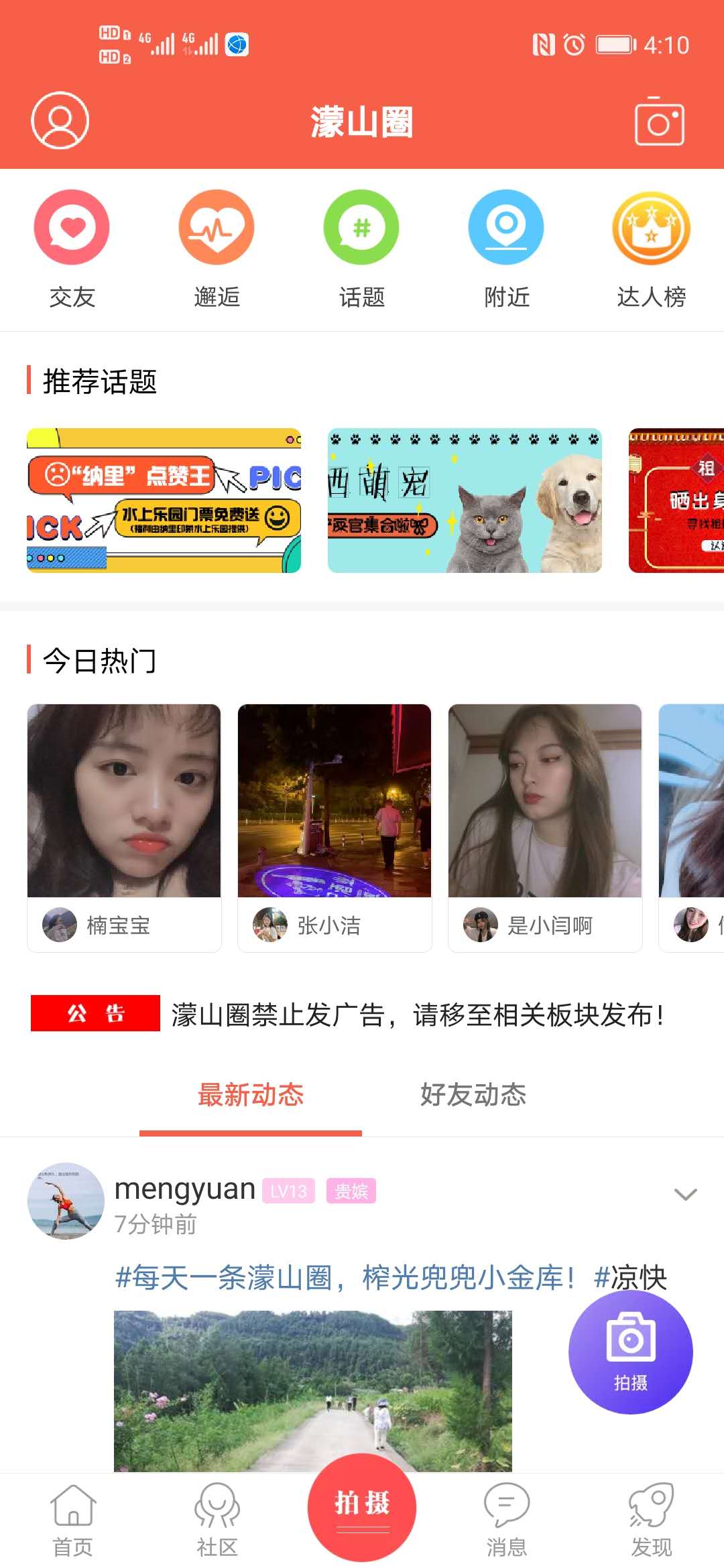Switch to the 好友动态 tab
The image size is (724, 1568).
(473, 1095)
